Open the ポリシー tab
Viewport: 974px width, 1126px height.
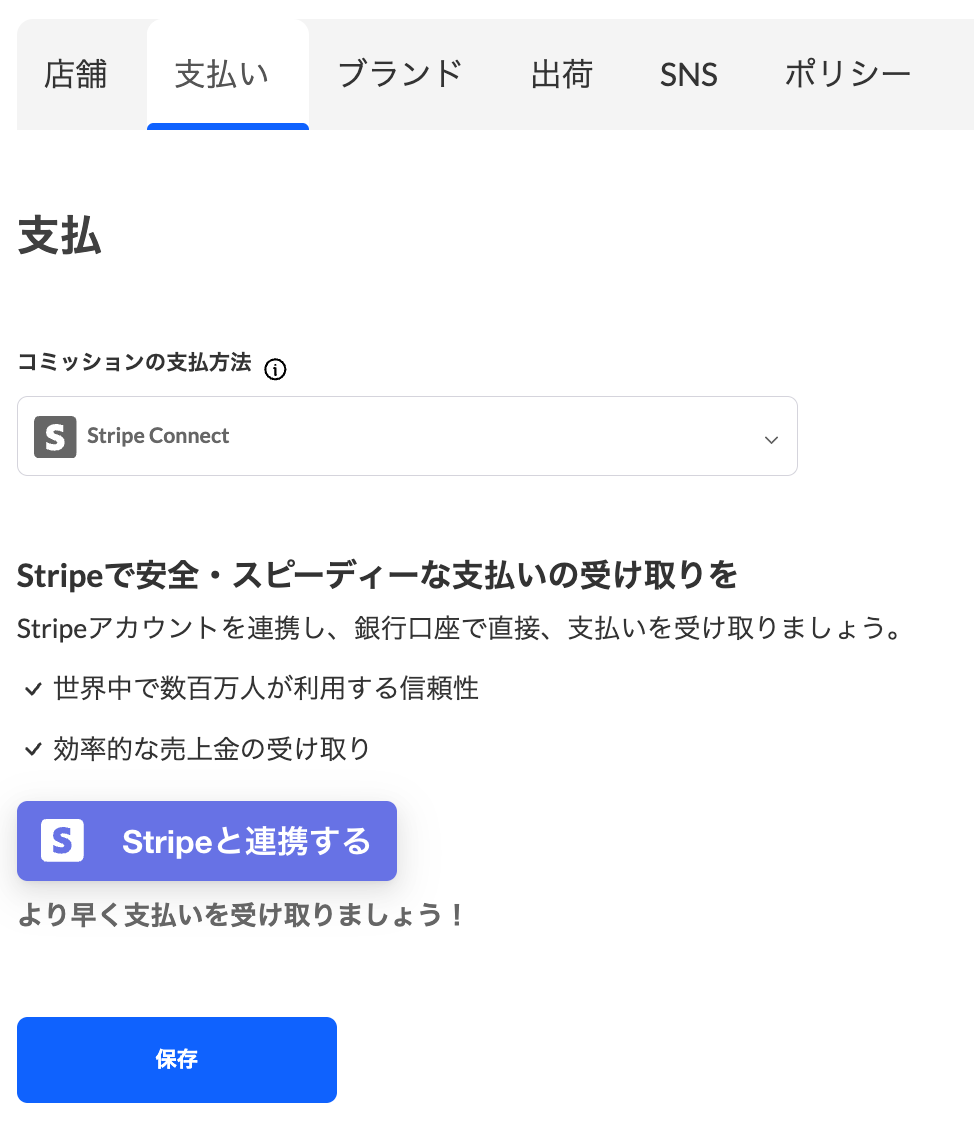tap(848, 75)
